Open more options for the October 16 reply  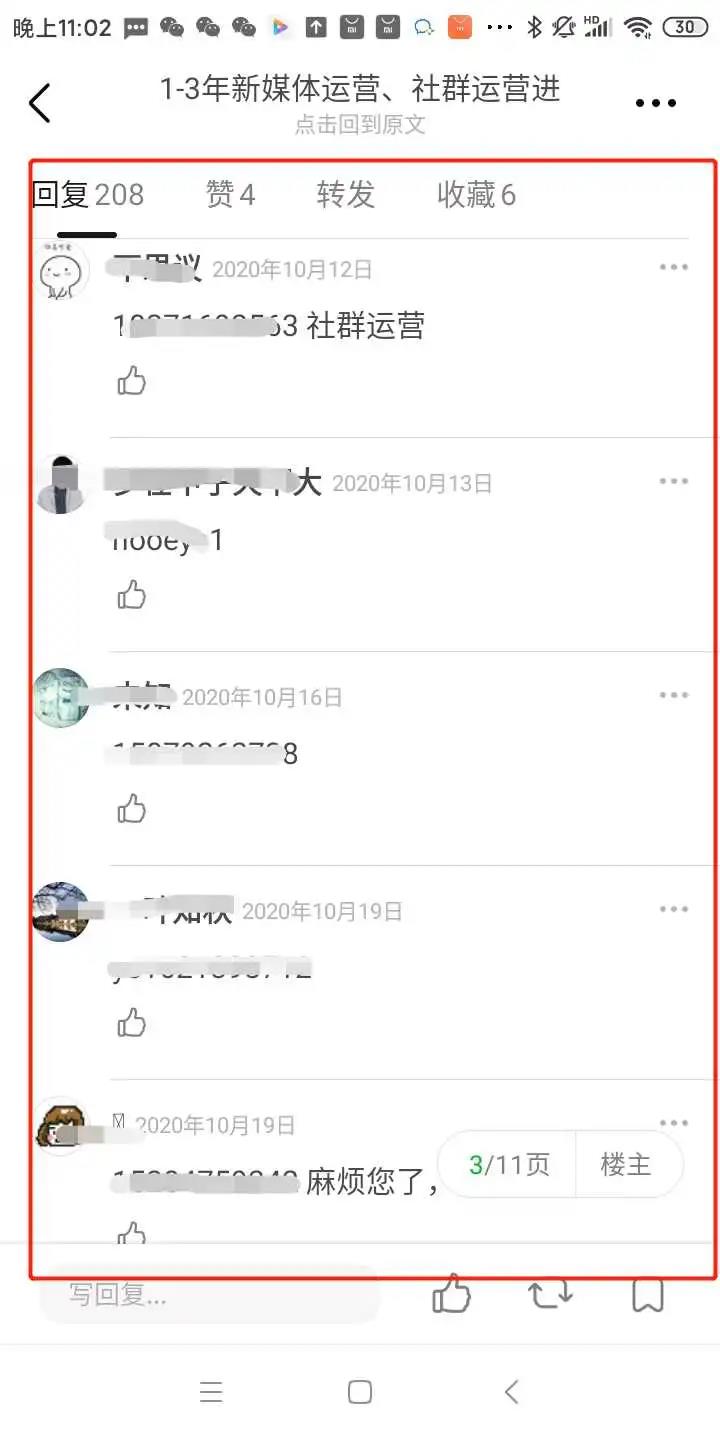(x=674, y=696)
